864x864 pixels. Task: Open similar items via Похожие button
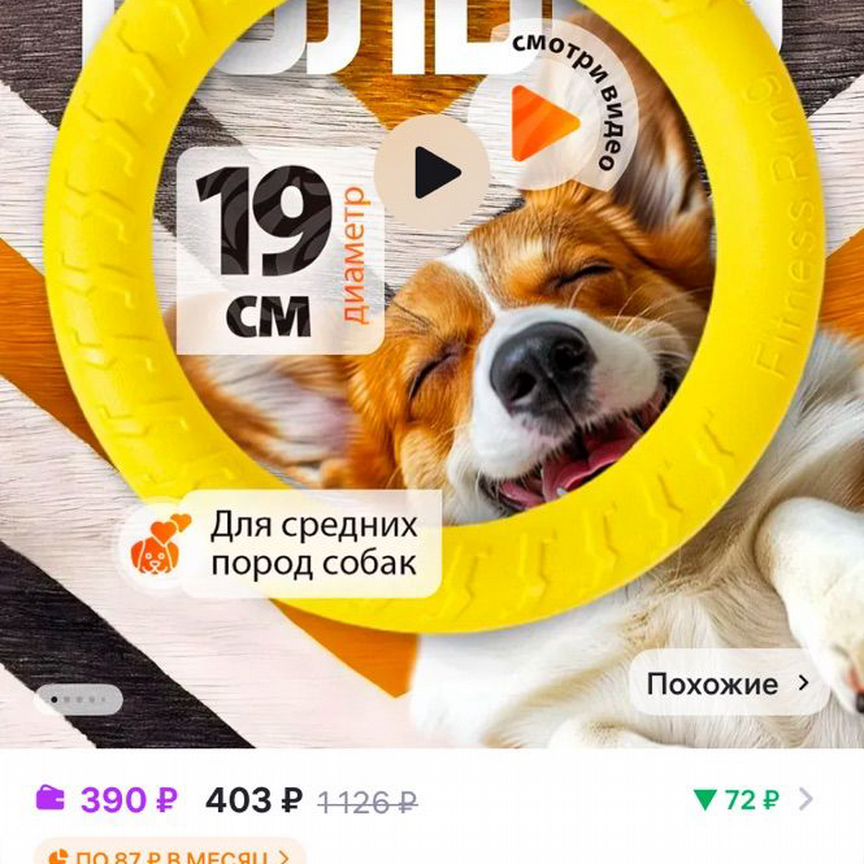pyautogui.click(x=728, y=684)
